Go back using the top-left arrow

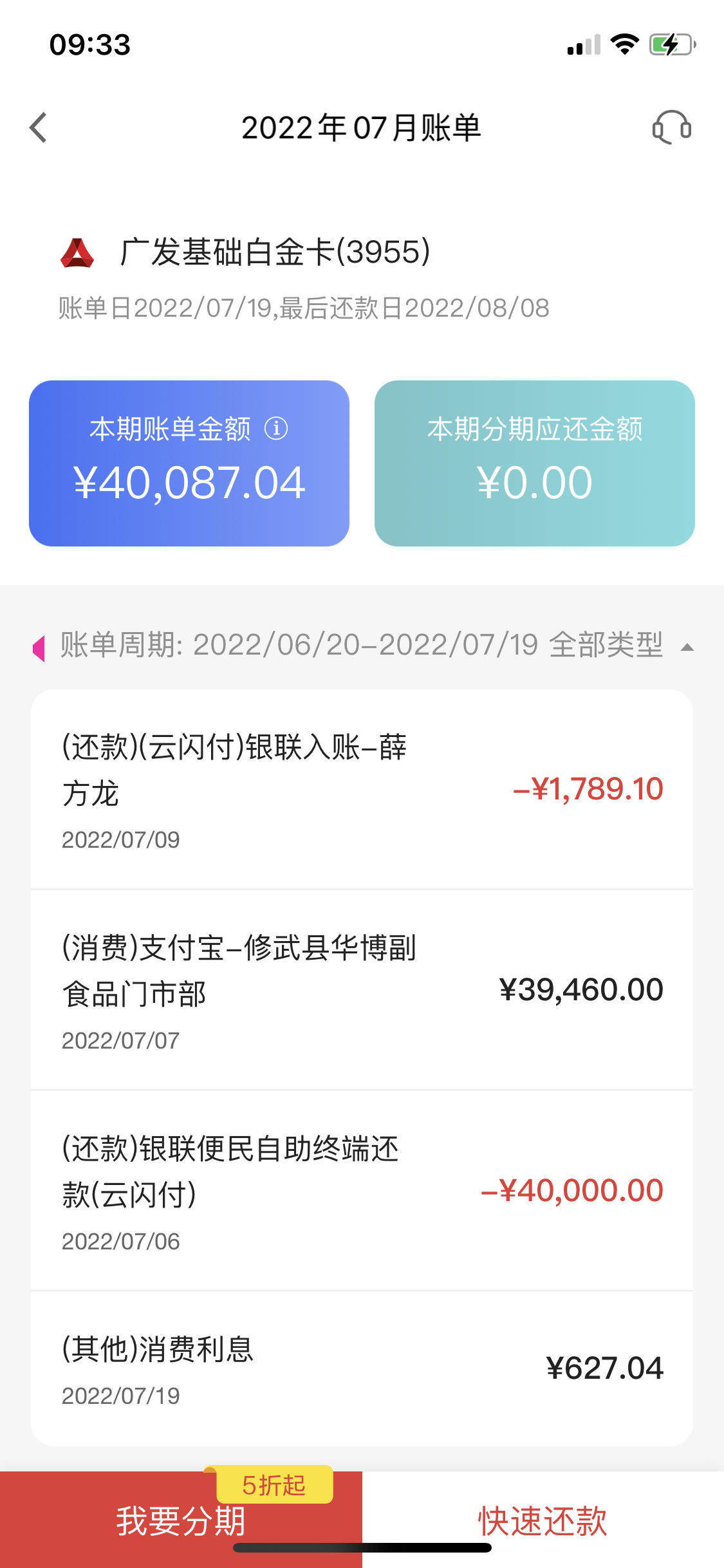point(39,127)
